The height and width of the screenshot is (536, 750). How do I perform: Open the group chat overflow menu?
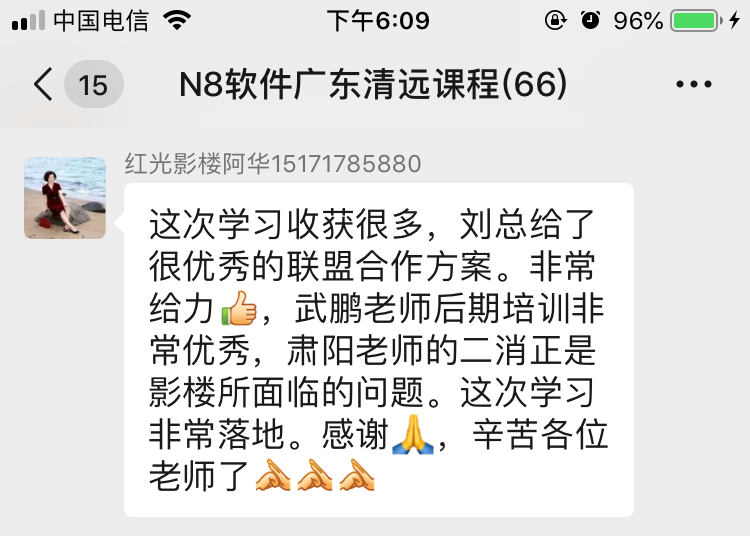[x=693, y=85]
